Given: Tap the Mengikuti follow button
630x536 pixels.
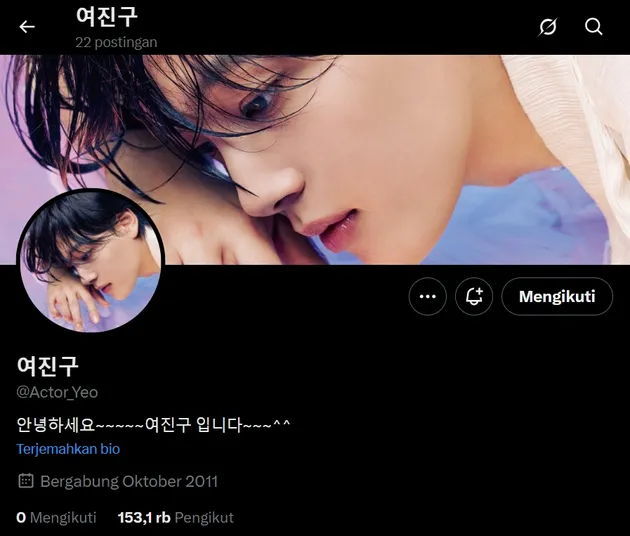Looking at the screenshot, I should tap(556, 296).
